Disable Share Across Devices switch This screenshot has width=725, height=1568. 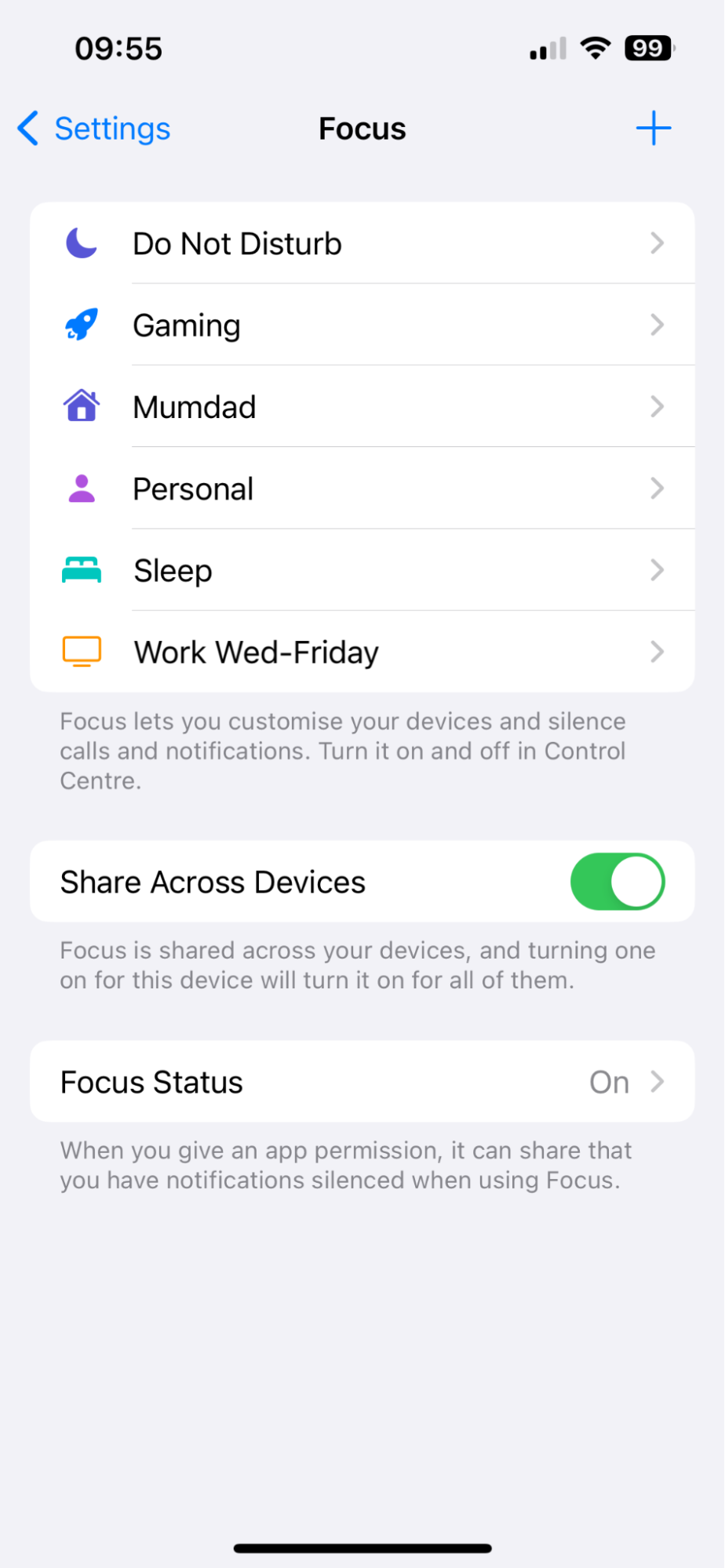617,882
